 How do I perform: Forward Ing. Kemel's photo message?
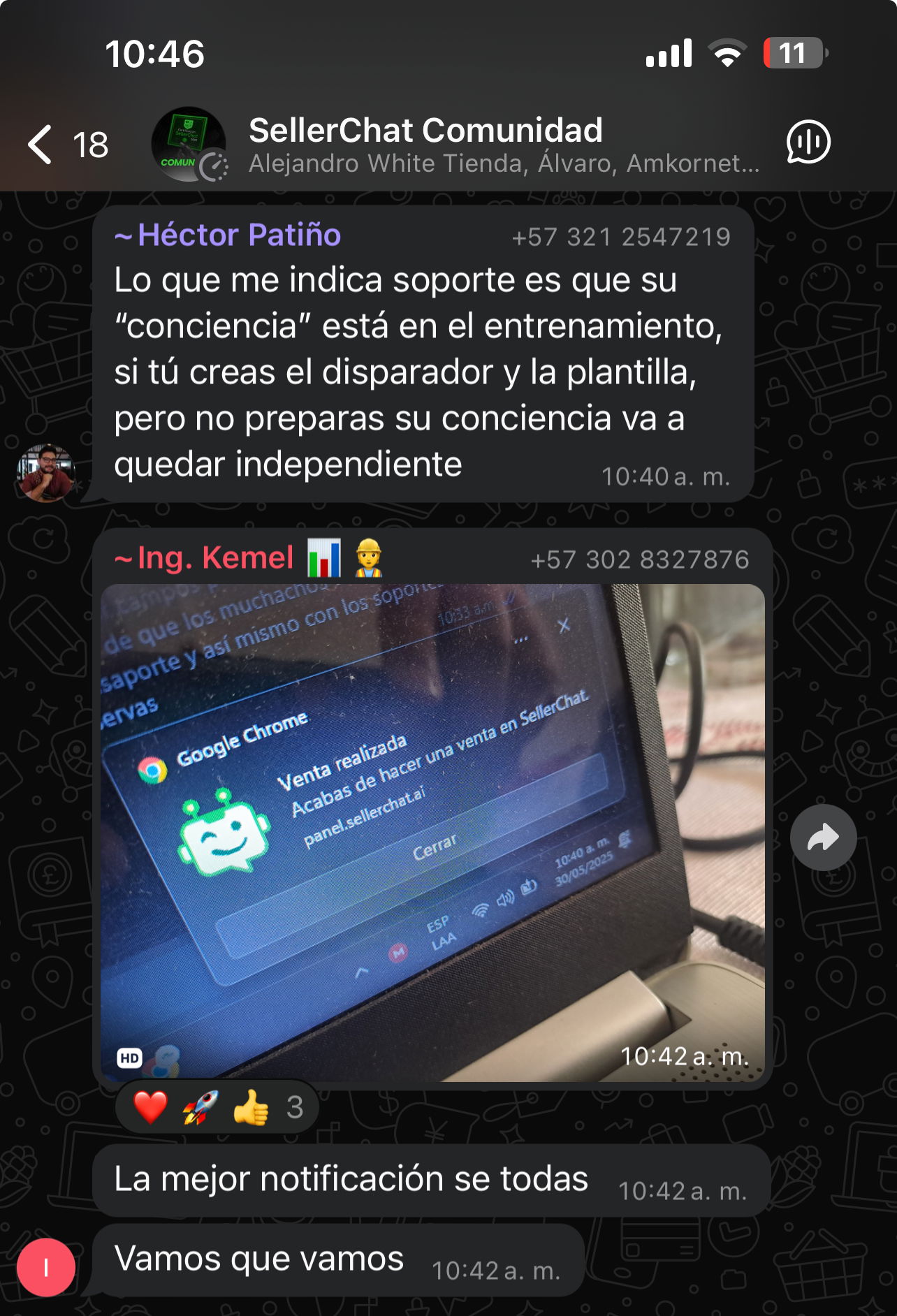pos(823,838)
